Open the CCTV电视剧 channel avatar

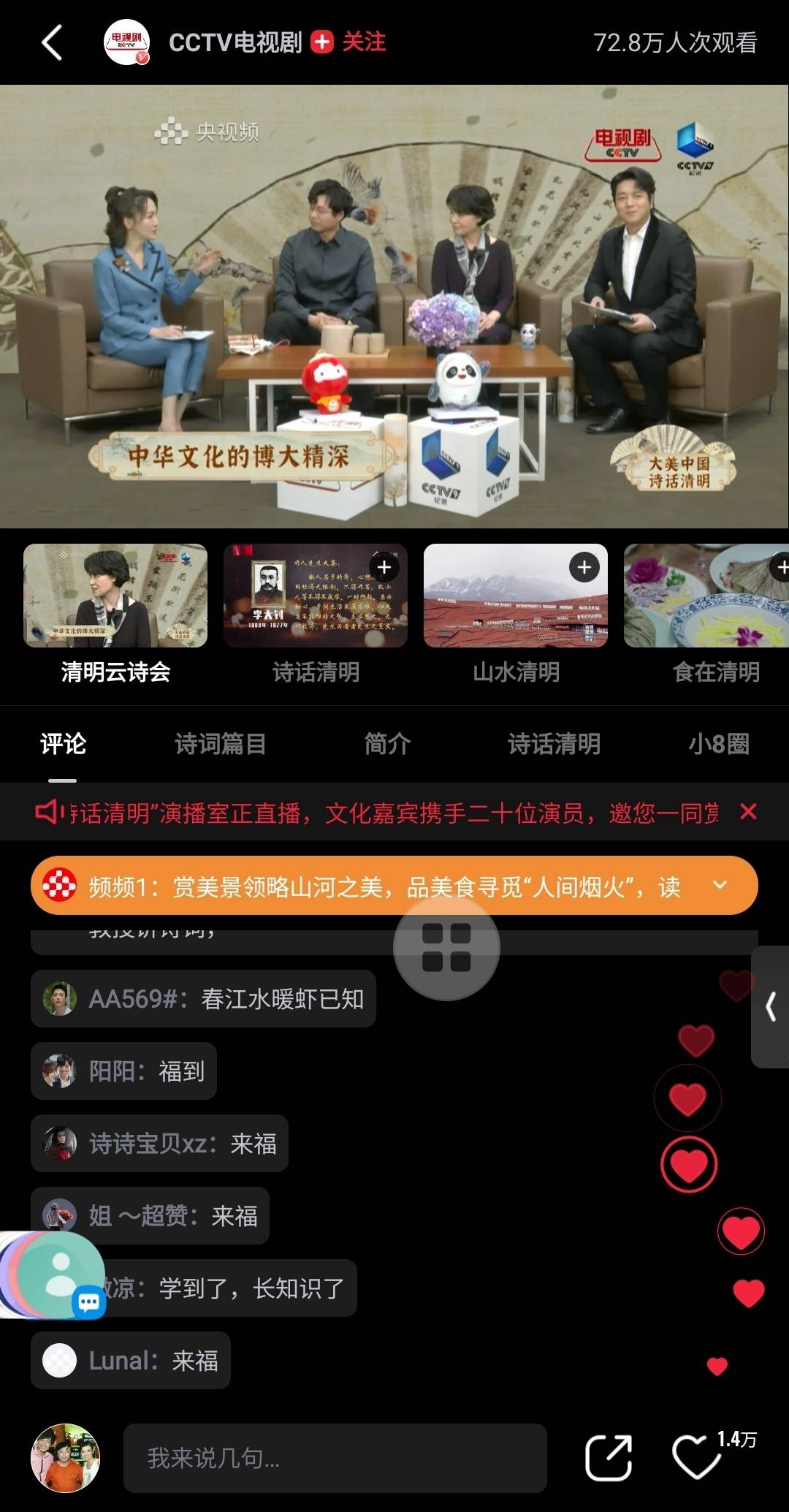[126, 42]
